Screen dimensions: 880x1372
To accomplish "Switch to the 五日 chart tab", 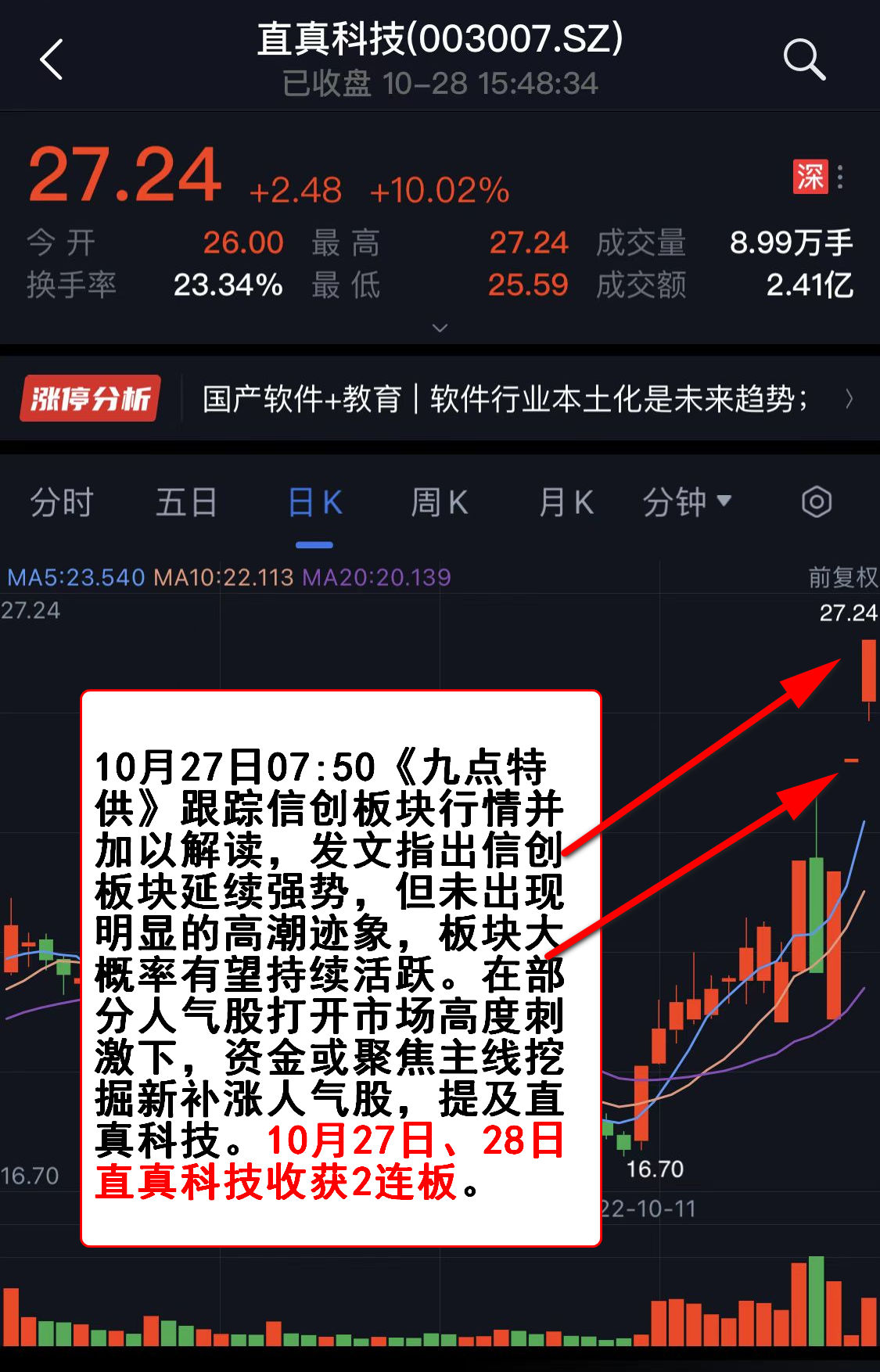I will [186, 502].
